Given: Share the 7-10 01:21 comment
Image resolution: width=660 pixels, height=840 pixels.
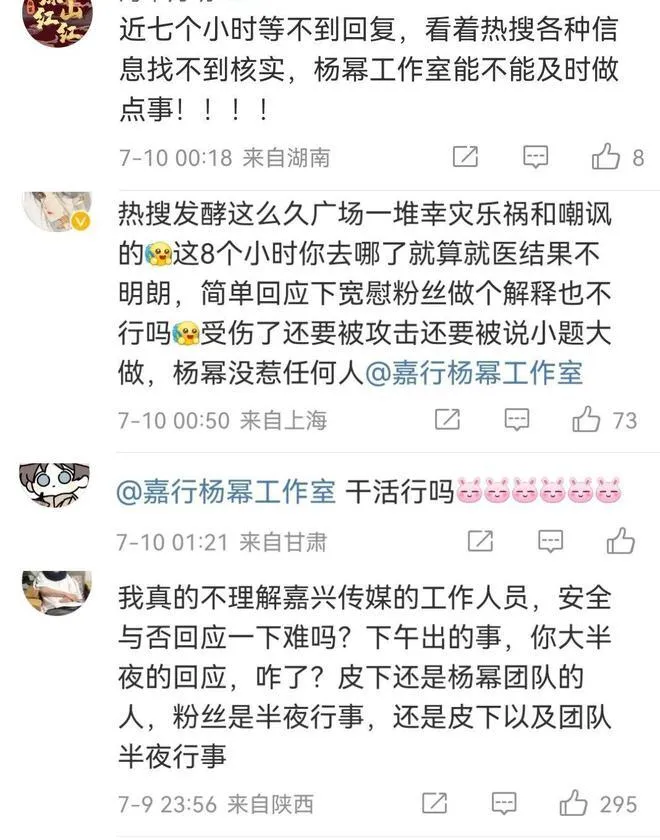Looking at the screenshot, I should click(480, 542).
